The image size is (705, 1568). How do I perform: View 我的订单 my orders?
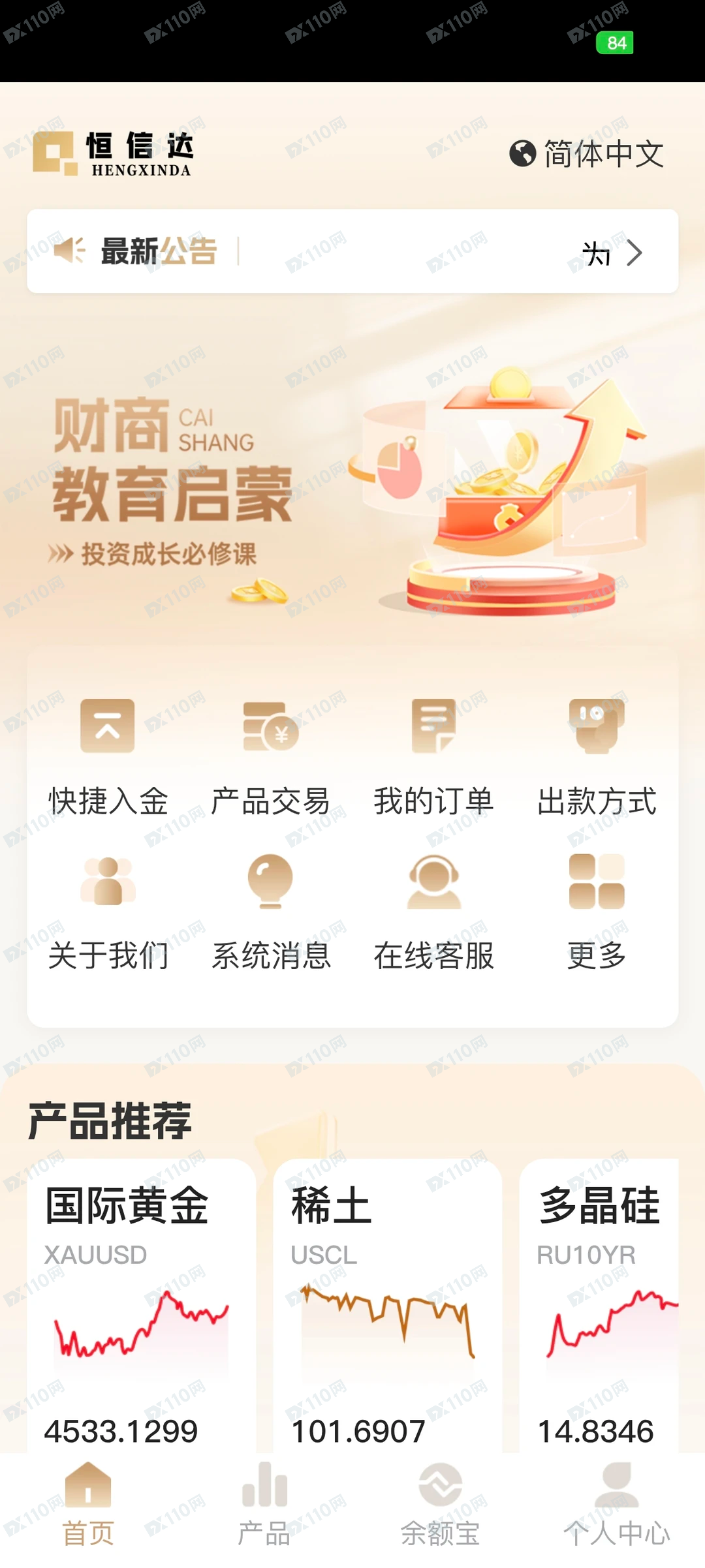click(x=433, y=757)
